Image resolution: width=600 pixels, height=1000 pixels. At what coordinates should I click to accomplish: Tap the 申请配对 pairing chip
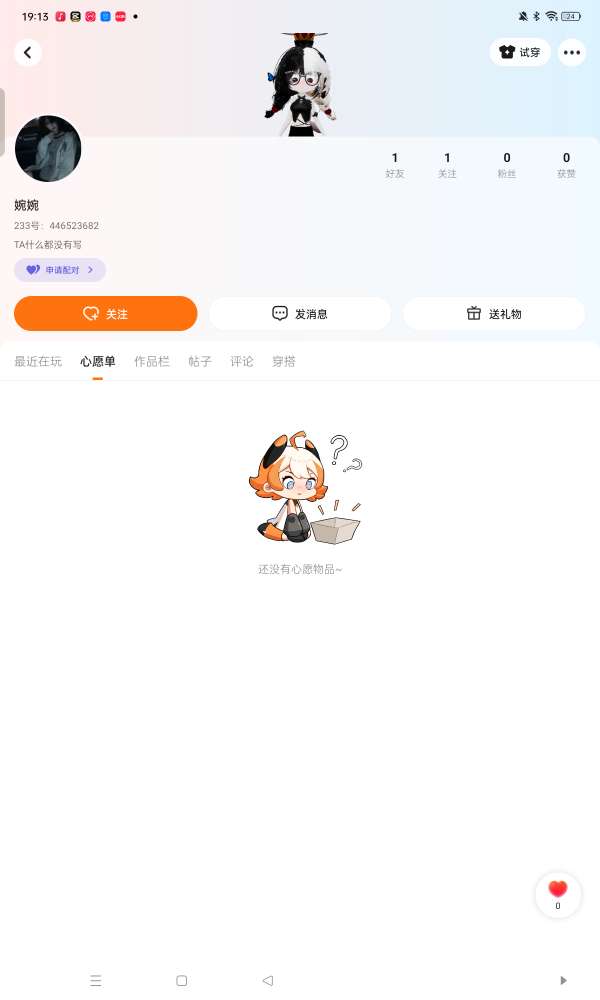[60, 270]
